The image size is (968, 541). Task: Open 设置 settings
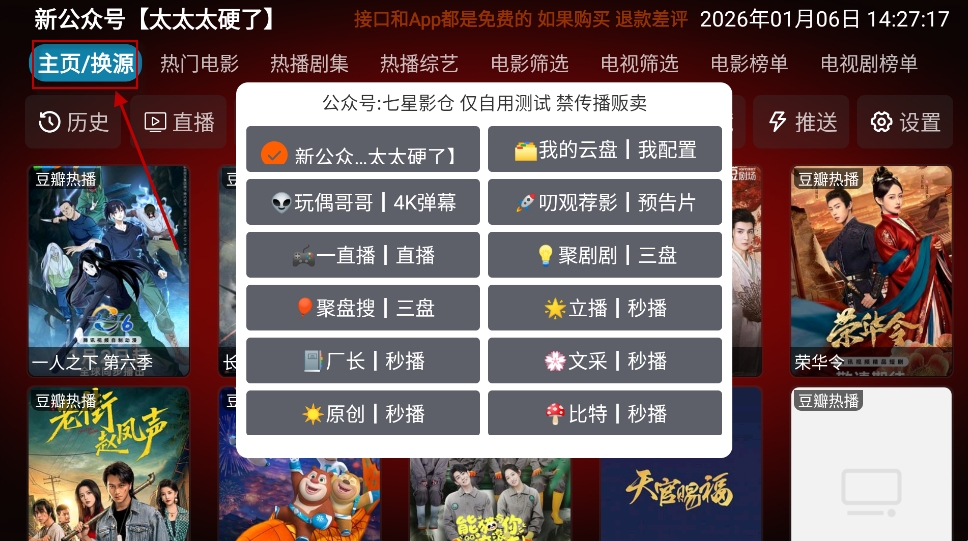(x=905, y=122)
